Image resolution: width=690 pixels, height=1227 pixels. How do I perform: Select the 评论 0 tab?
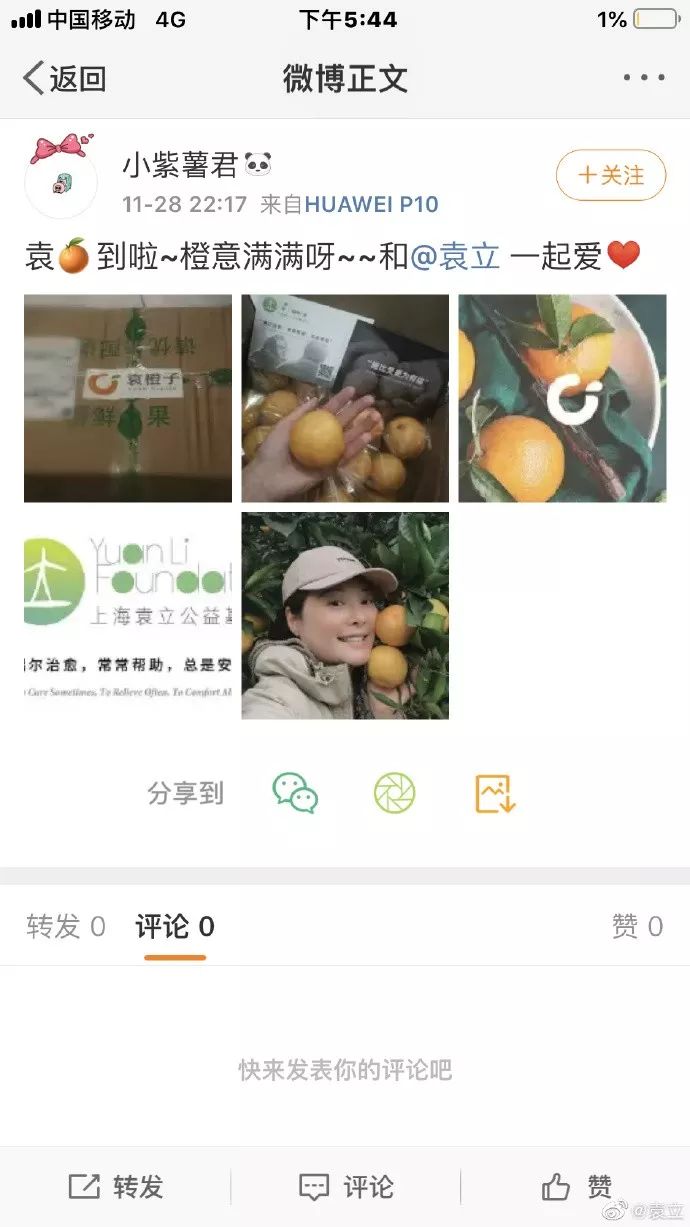pyautogui.click(x=175, y=927)
